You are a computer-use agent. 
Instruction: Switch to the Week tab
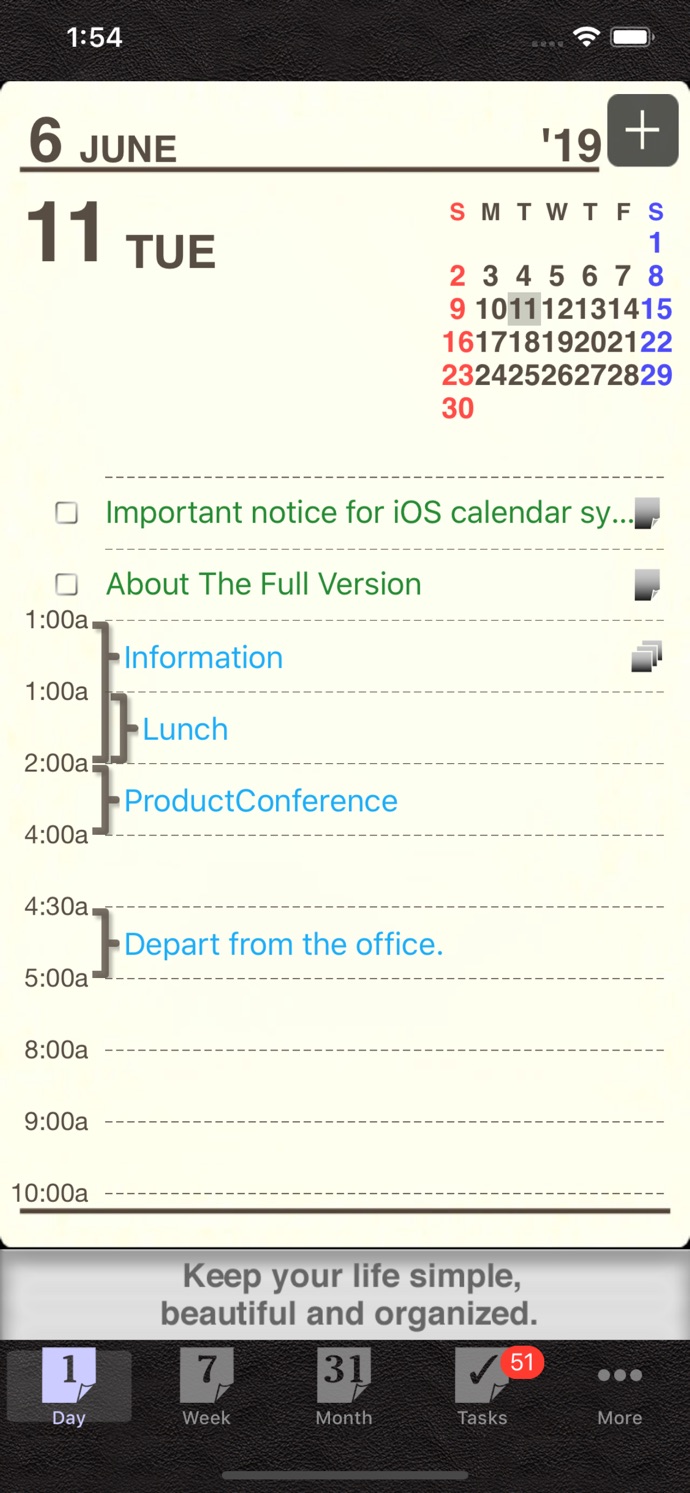coord(206,1387)
